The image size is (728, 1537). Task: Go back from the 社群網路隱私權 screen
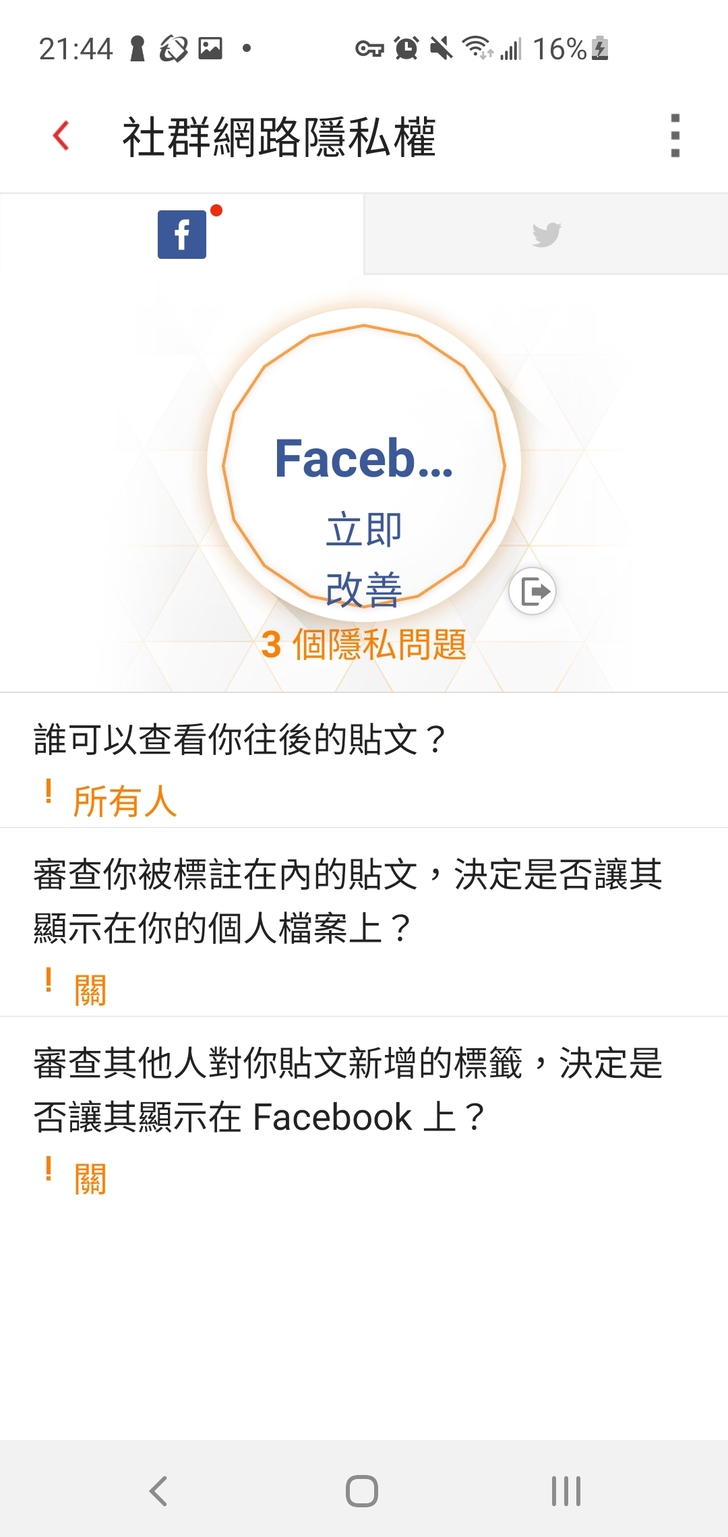pyautogui.click(x=62, y=136)
